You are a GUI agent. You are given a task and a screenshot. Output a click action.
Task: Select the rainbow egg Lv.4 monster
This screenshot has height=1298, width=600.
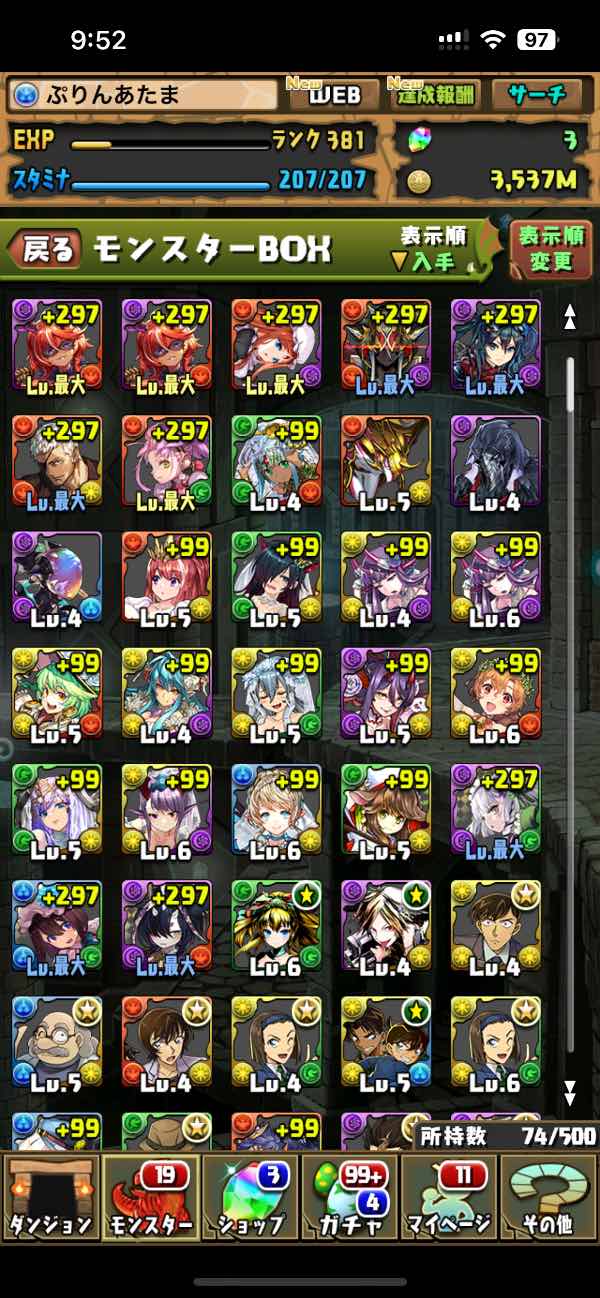click(x=57, y=577)
